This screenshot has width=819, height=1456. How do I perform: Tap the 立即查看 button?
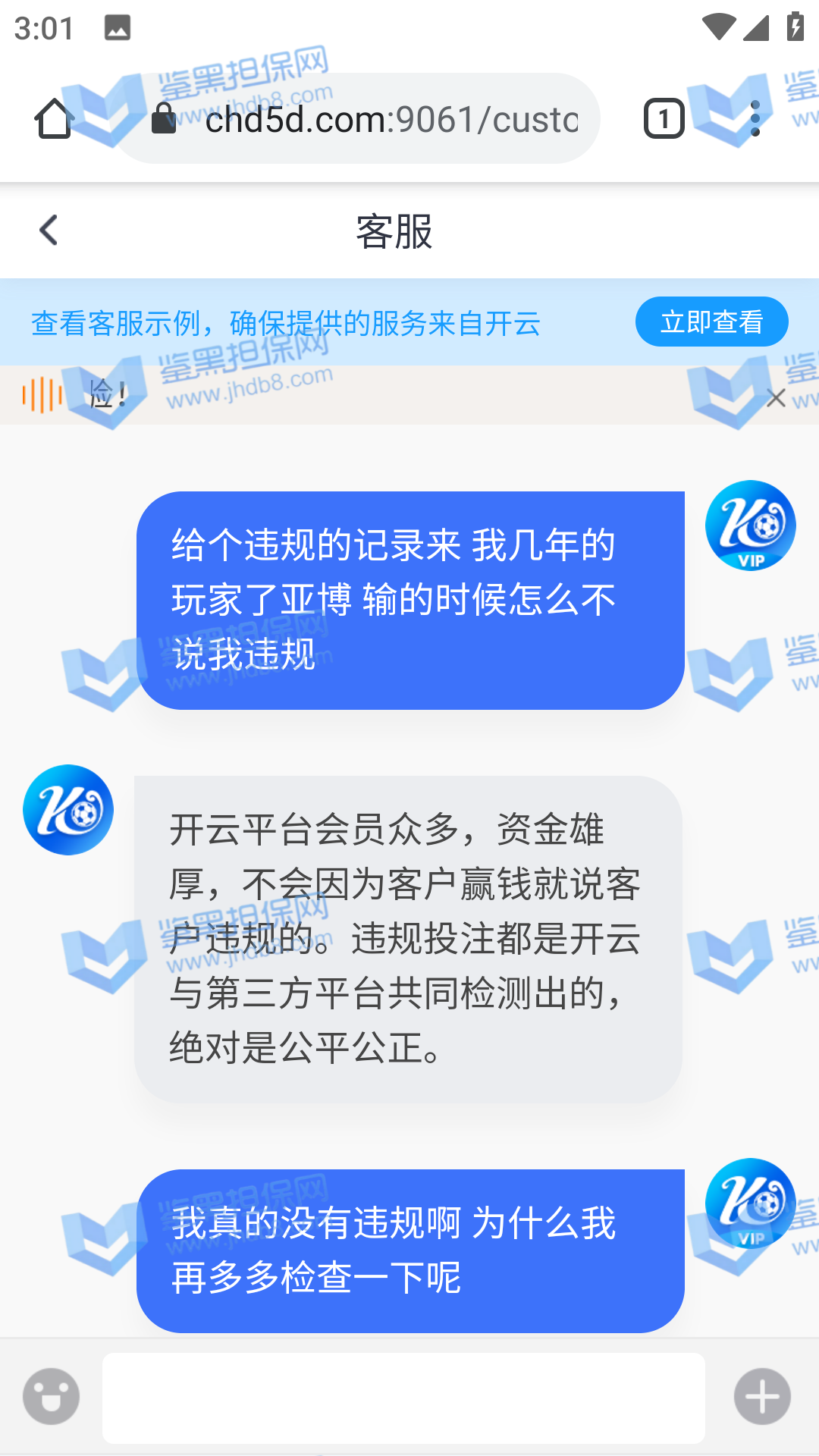pyautogui.click(x=711, y=322)
